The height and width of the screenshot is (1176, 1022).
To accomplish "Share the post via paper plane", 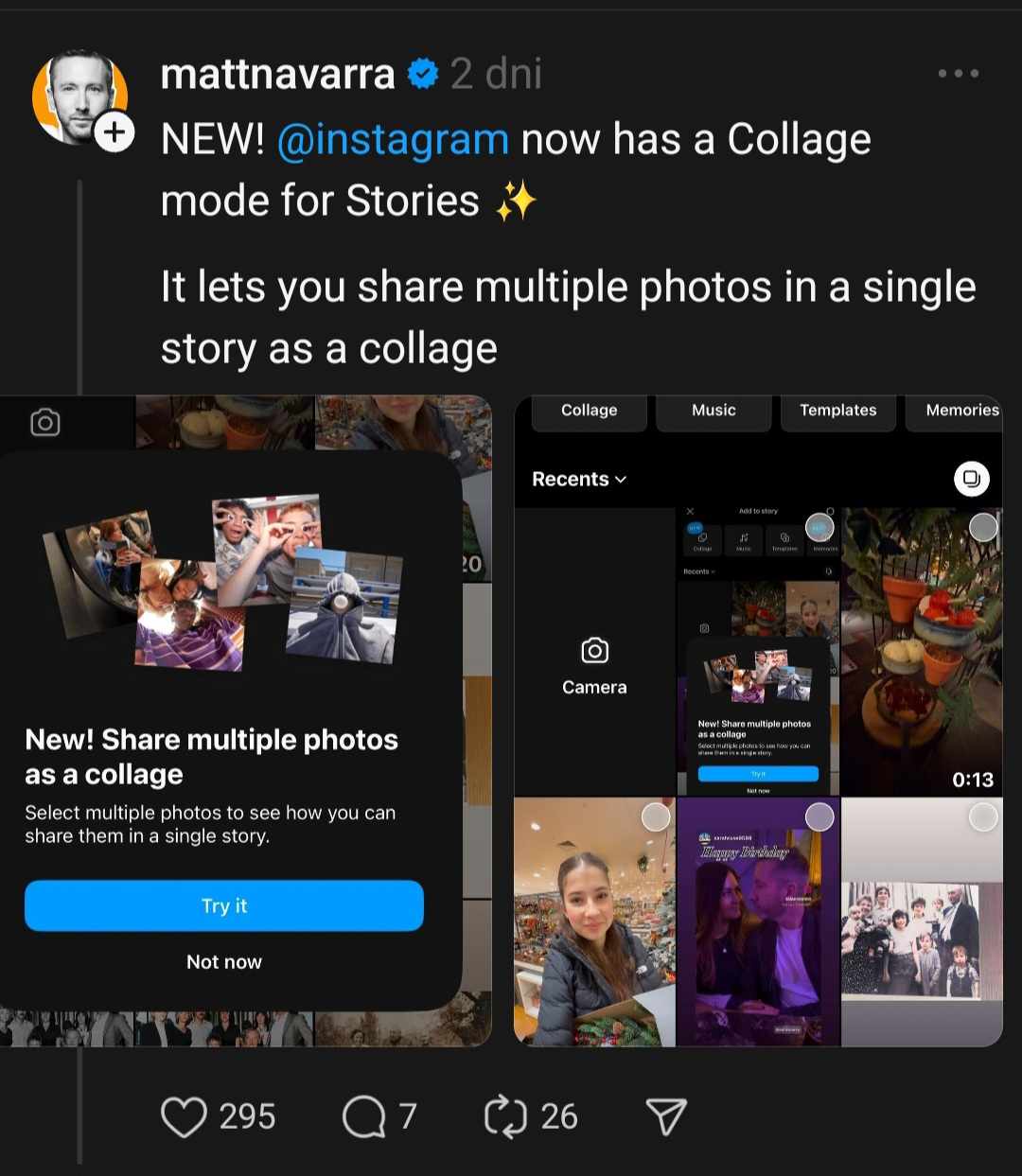I will pos(666,1116).
